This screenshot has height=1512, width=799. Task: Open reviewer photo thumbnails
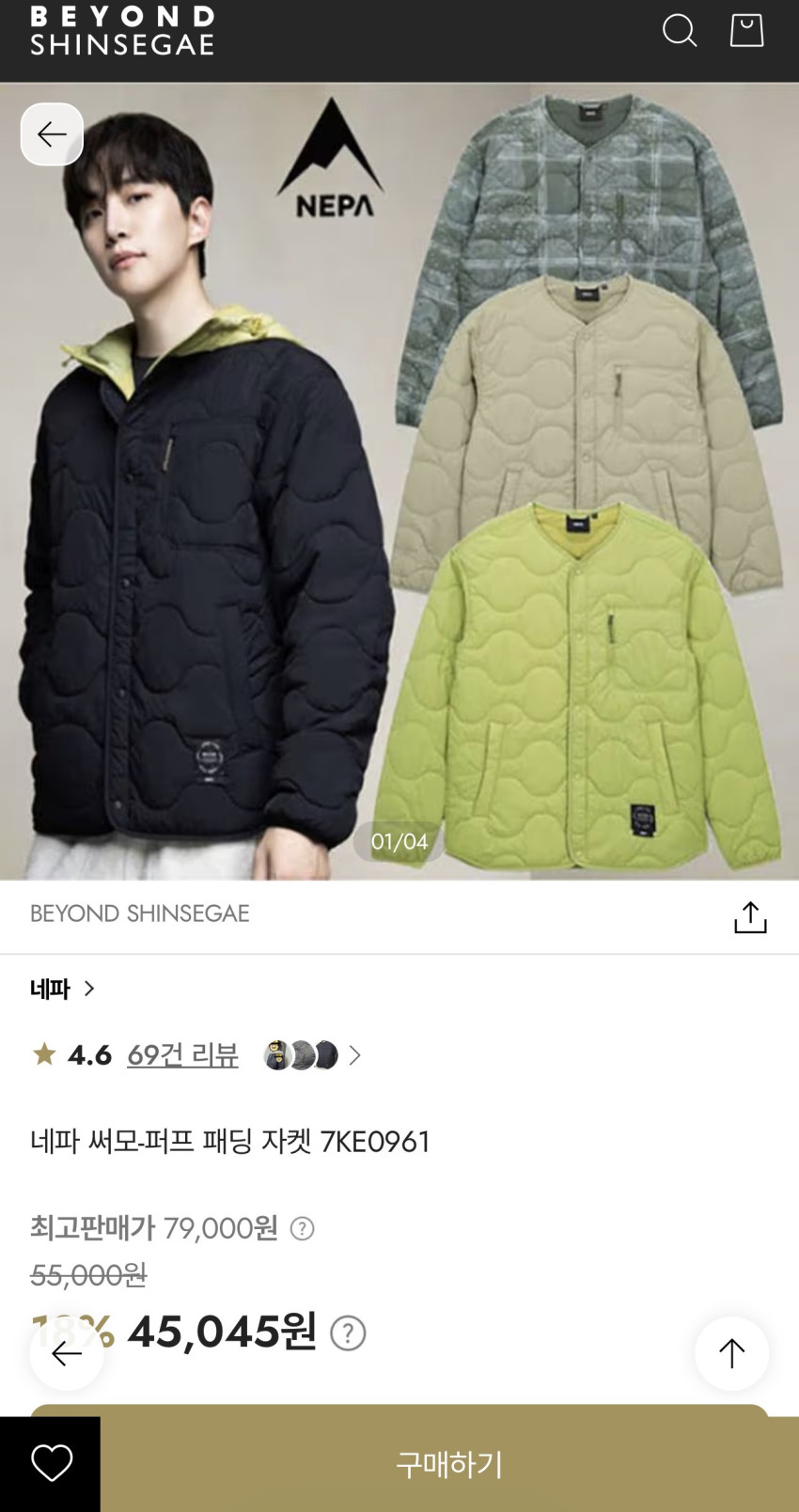coord(312,1055)
